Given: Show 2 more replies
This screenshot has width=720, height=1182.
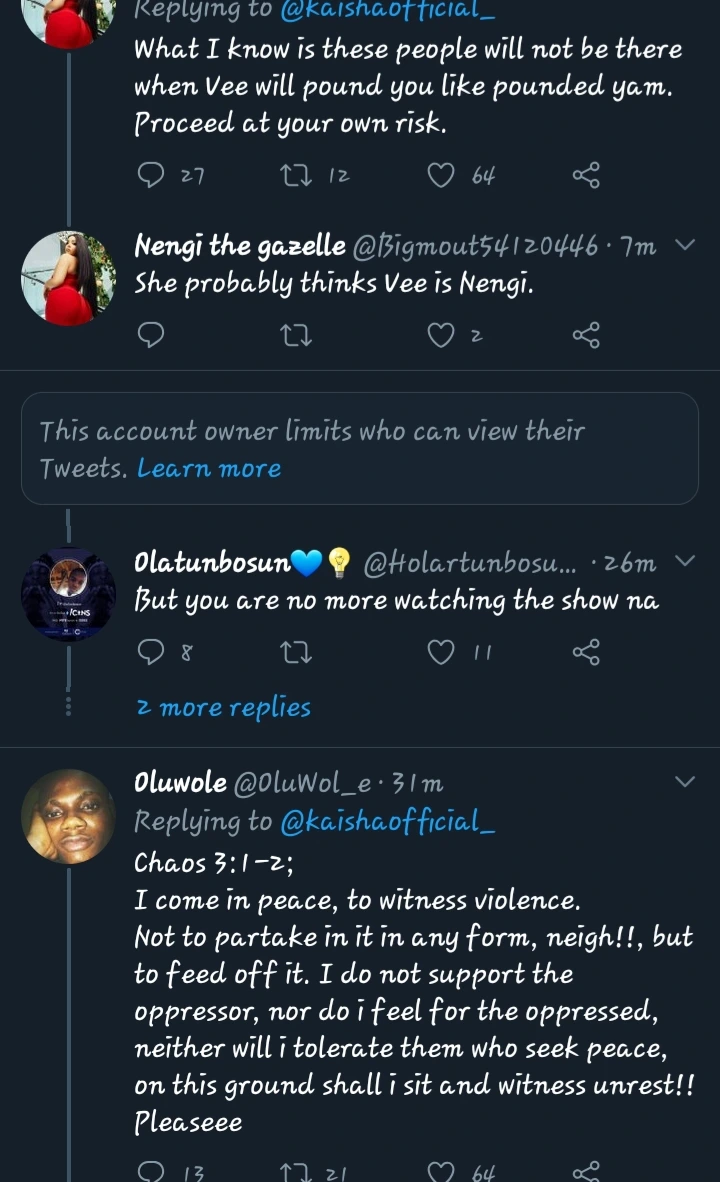Looking at the screenshot, I should 223,708.
